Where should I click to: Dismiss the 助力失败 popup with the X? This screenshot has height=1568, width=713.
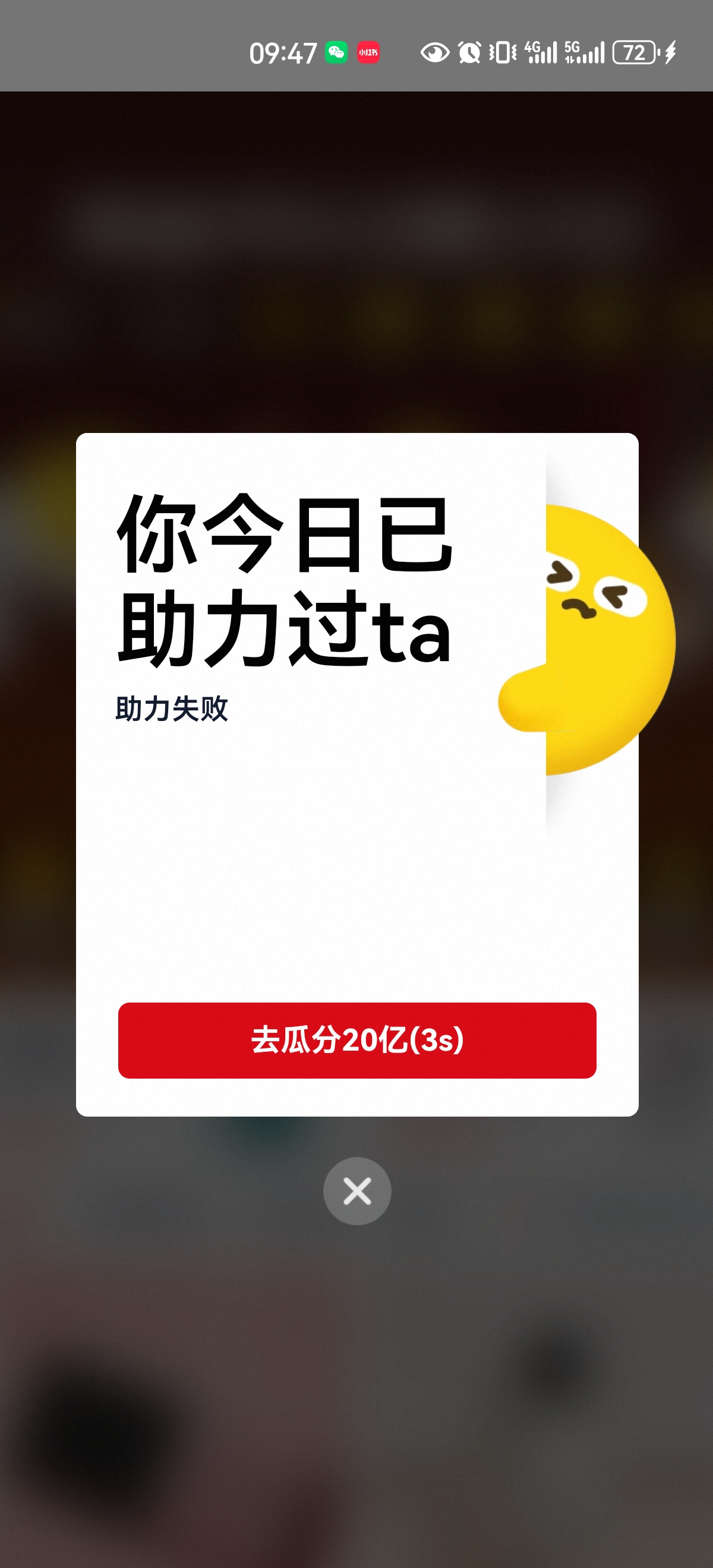[357, 1191]
